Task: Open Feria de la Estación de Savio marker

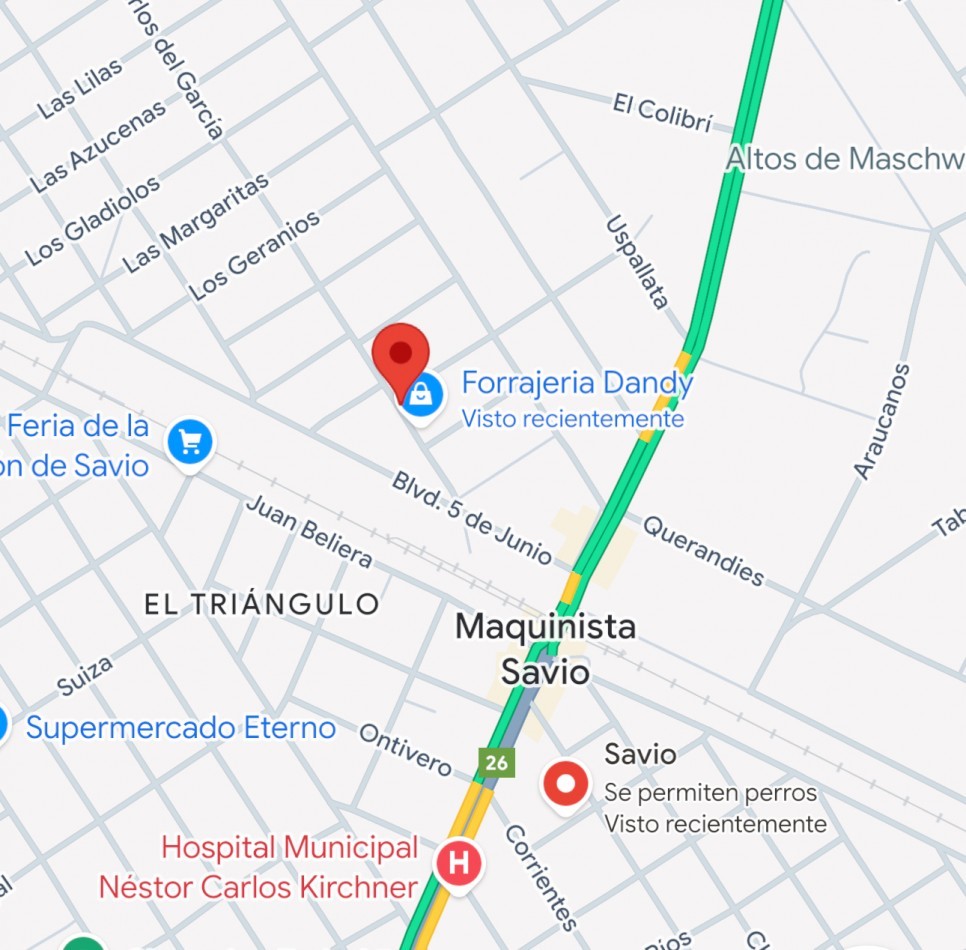Action: click(190, 441)
